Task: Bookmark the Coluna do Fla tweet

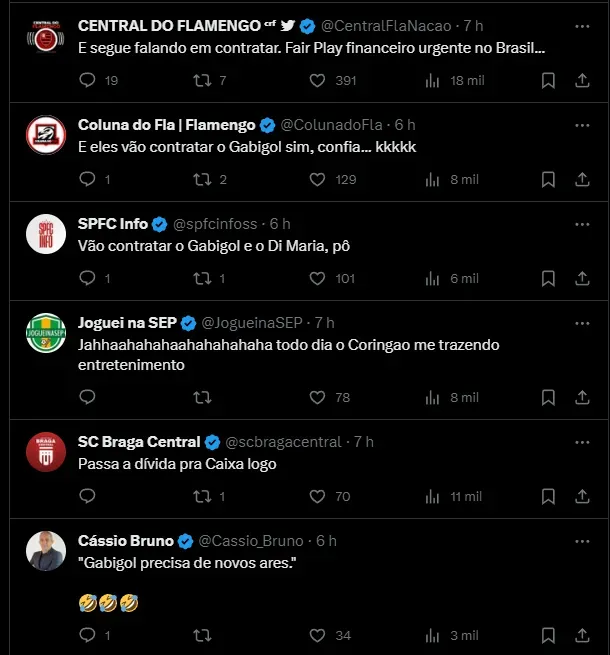Action: click(x=548, y=180)
